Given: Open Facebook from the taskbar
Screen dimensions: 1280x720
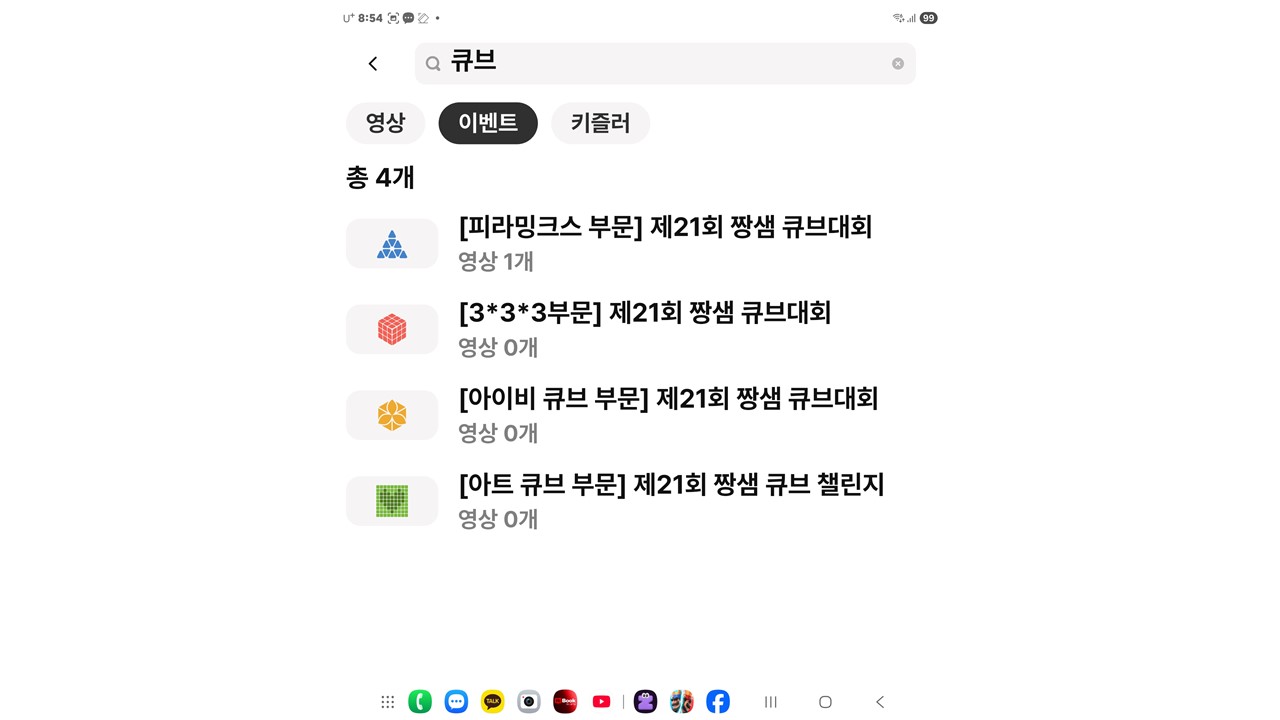Looking at the screenshot, I should pyautogui.click(x=718, y=702).
